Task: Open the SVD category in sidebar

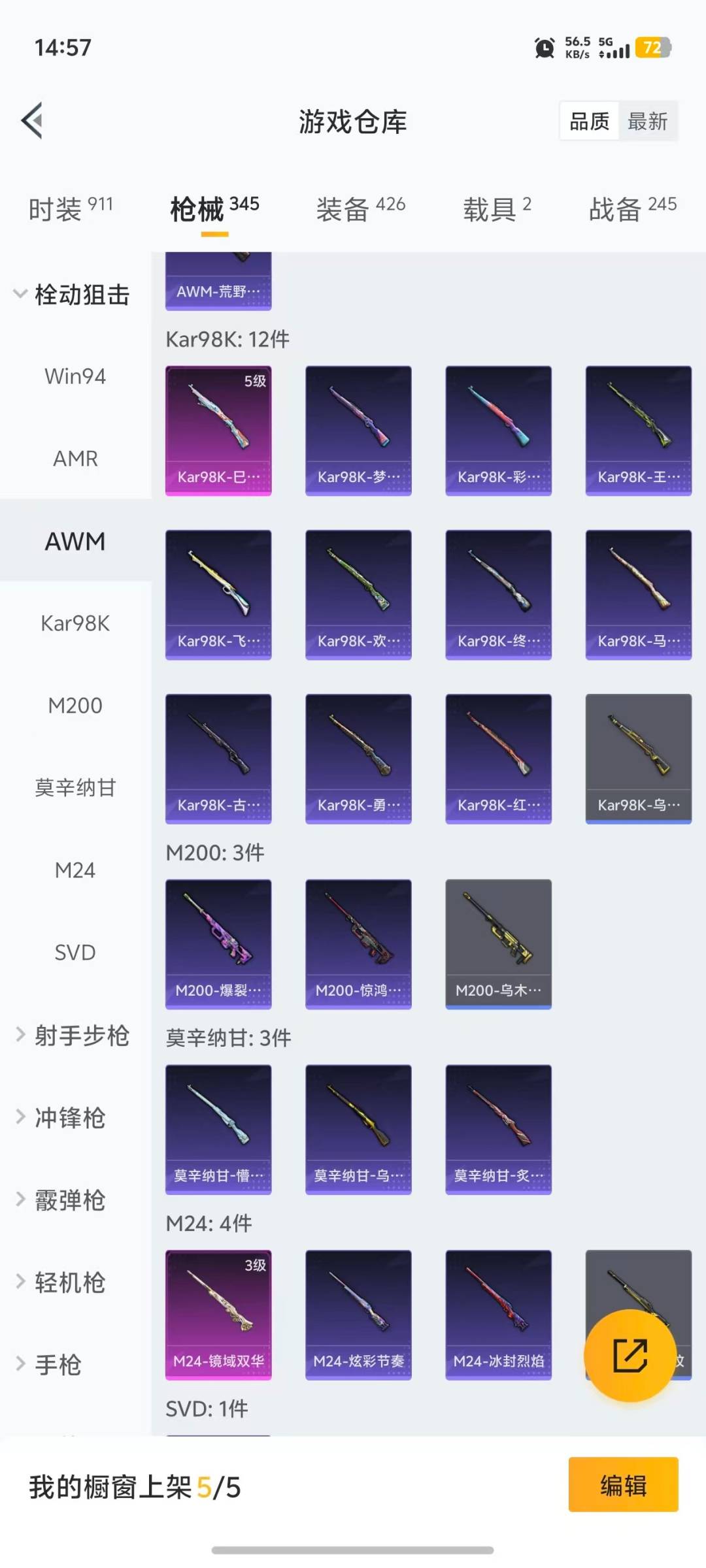Action: pyautogui.click(x=75, y=953)
